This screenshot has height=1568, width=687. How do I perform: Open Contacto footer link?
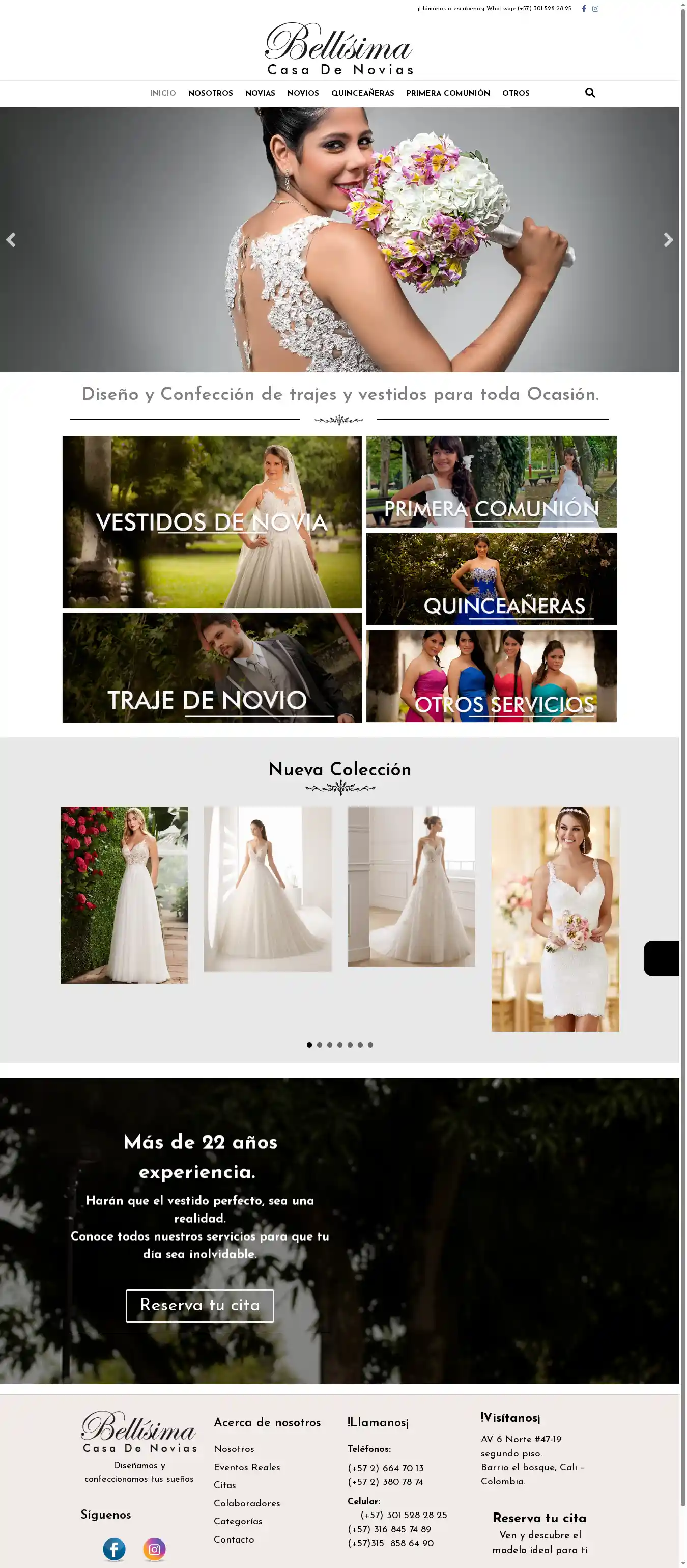click(234, 1539)
